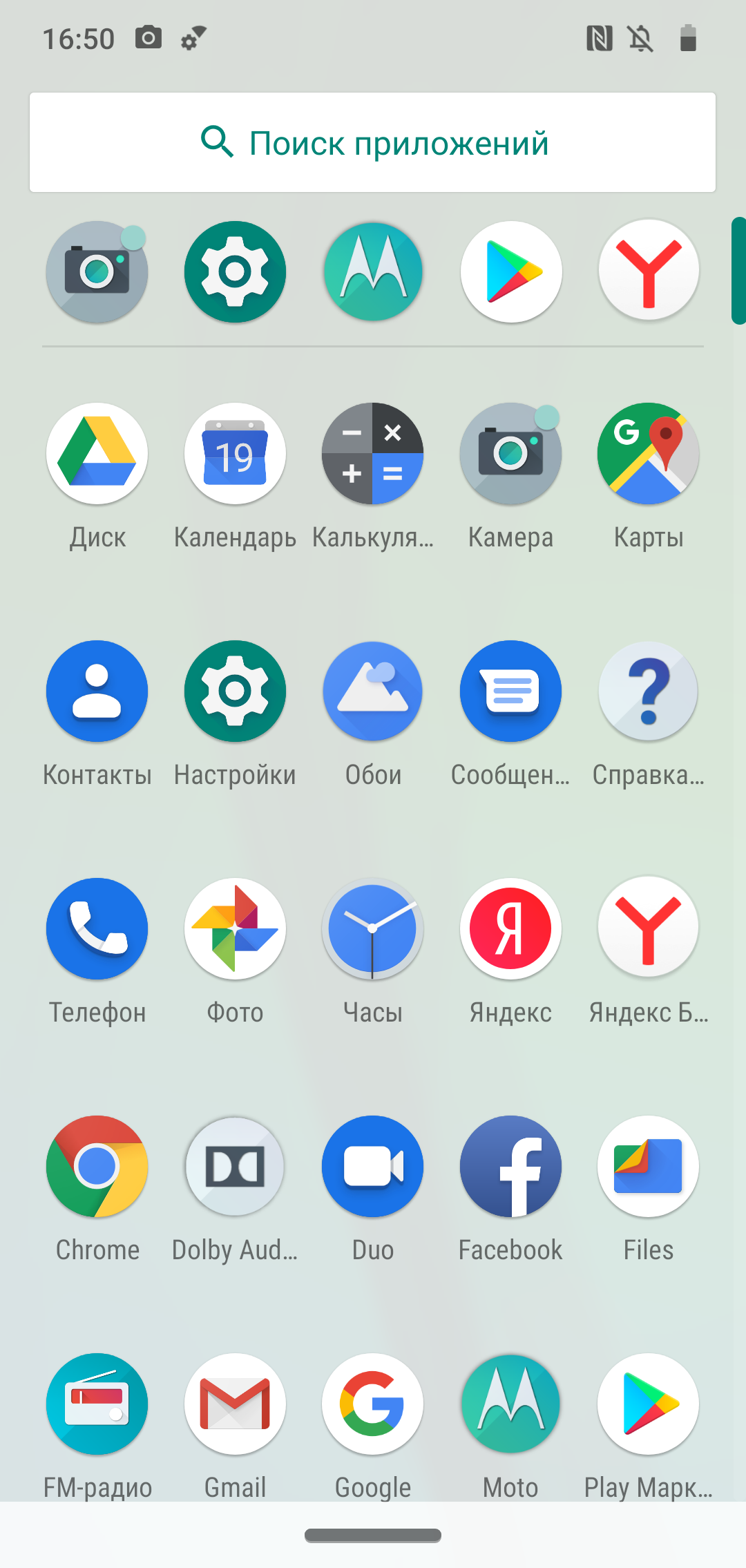The image size is (746, 1568).
Task: Open Фото (Google Photos)
Action: point(235,929)
